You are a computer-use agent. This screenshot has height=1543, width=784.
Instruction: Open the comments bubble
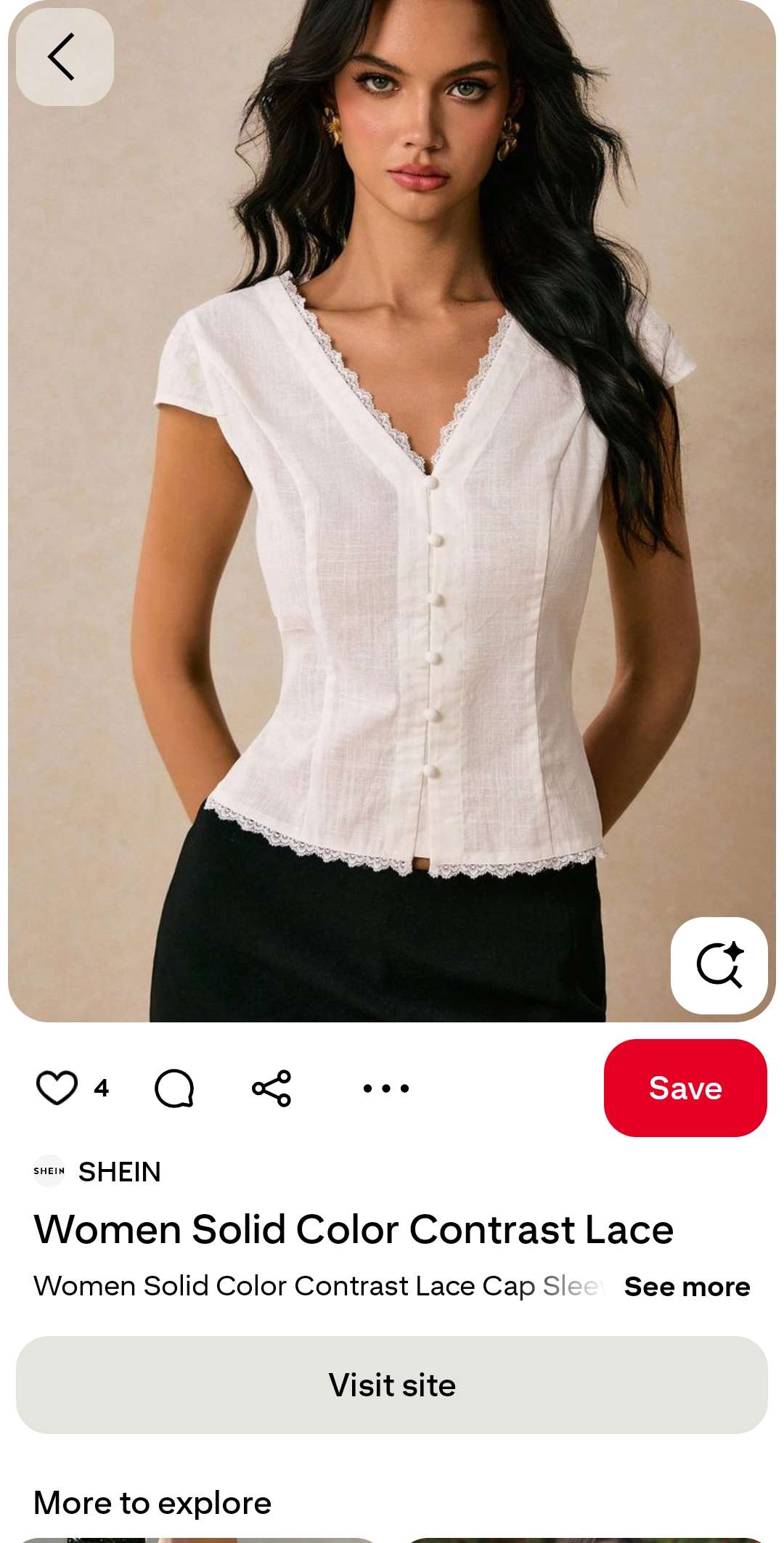[174, 1088]
